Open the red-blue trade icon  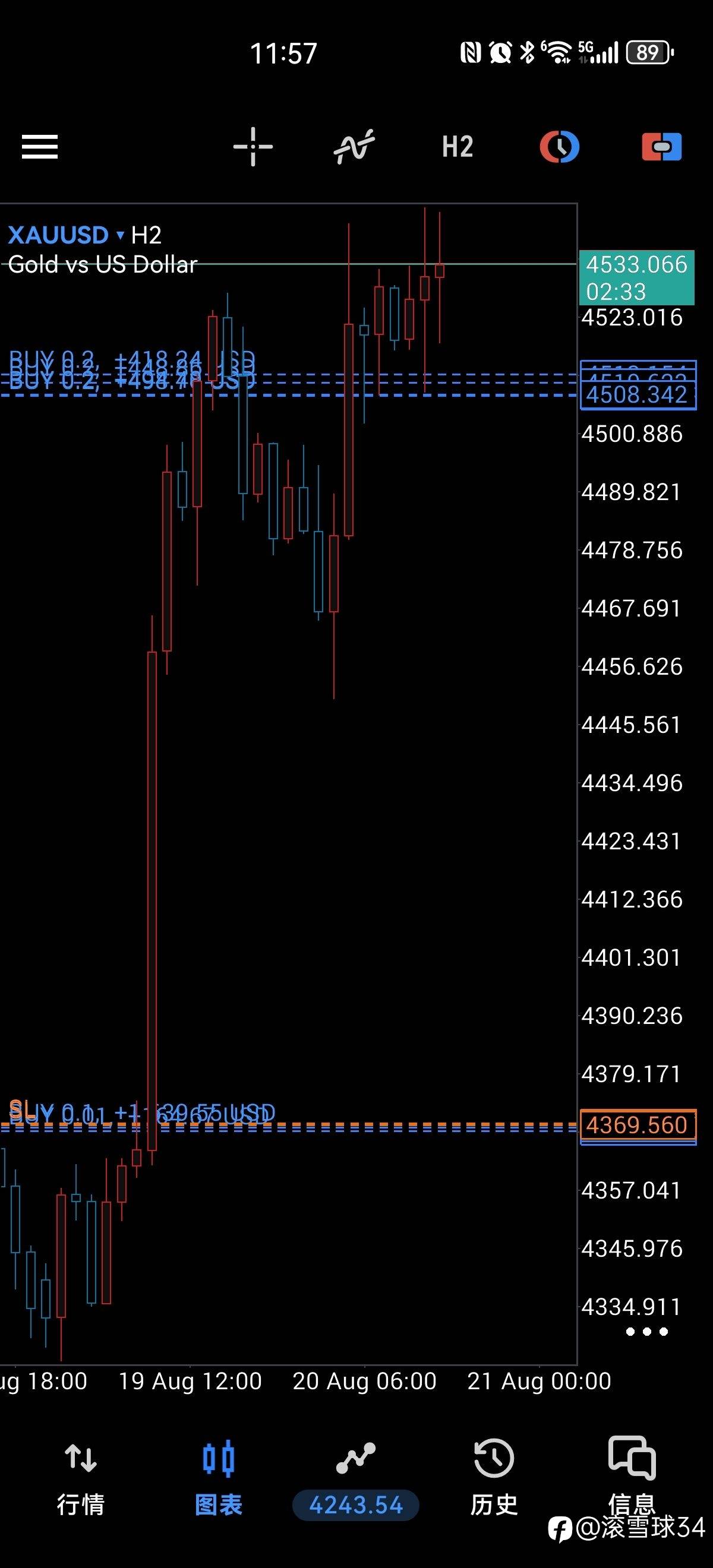(662, 147)
